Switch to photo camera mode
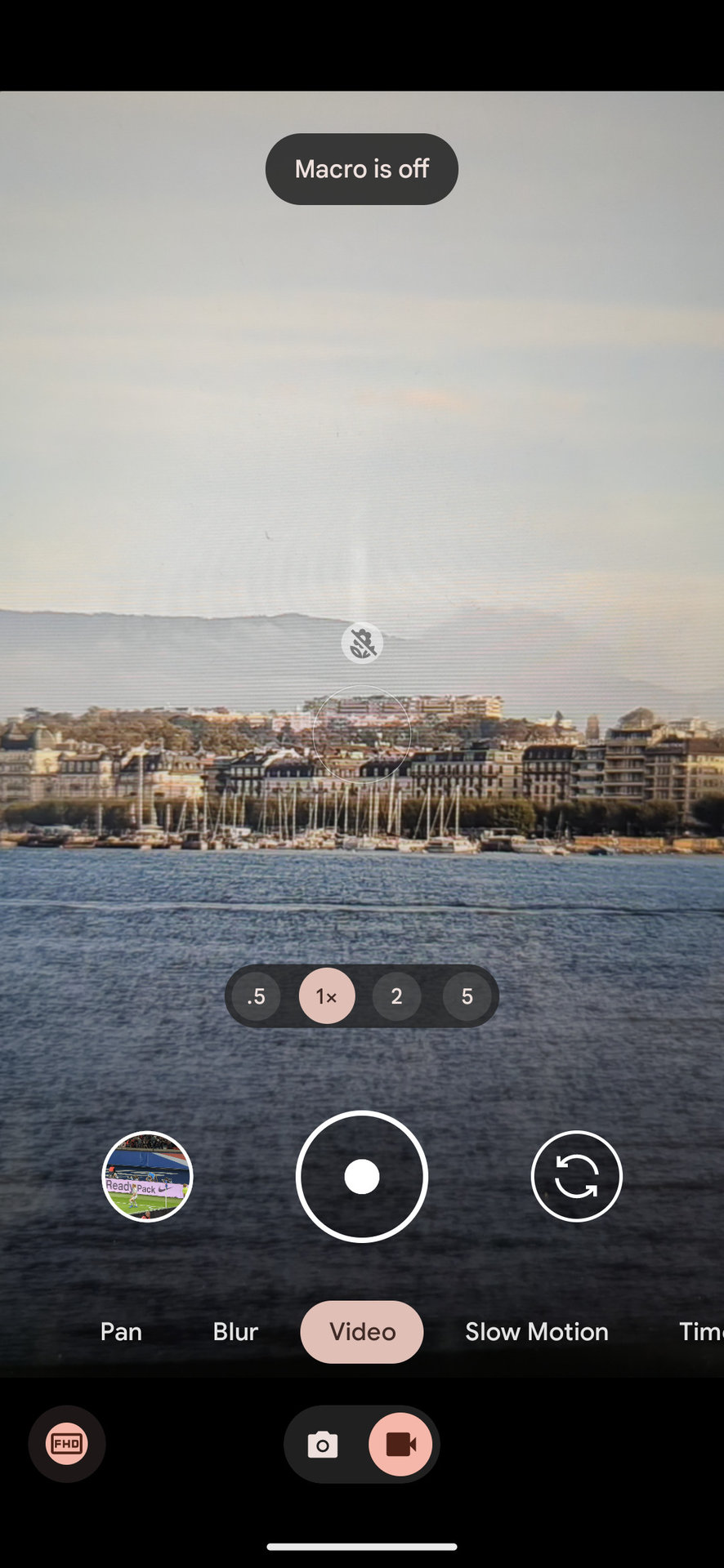Screen dimensions: 724x1568 (323, 1445)
